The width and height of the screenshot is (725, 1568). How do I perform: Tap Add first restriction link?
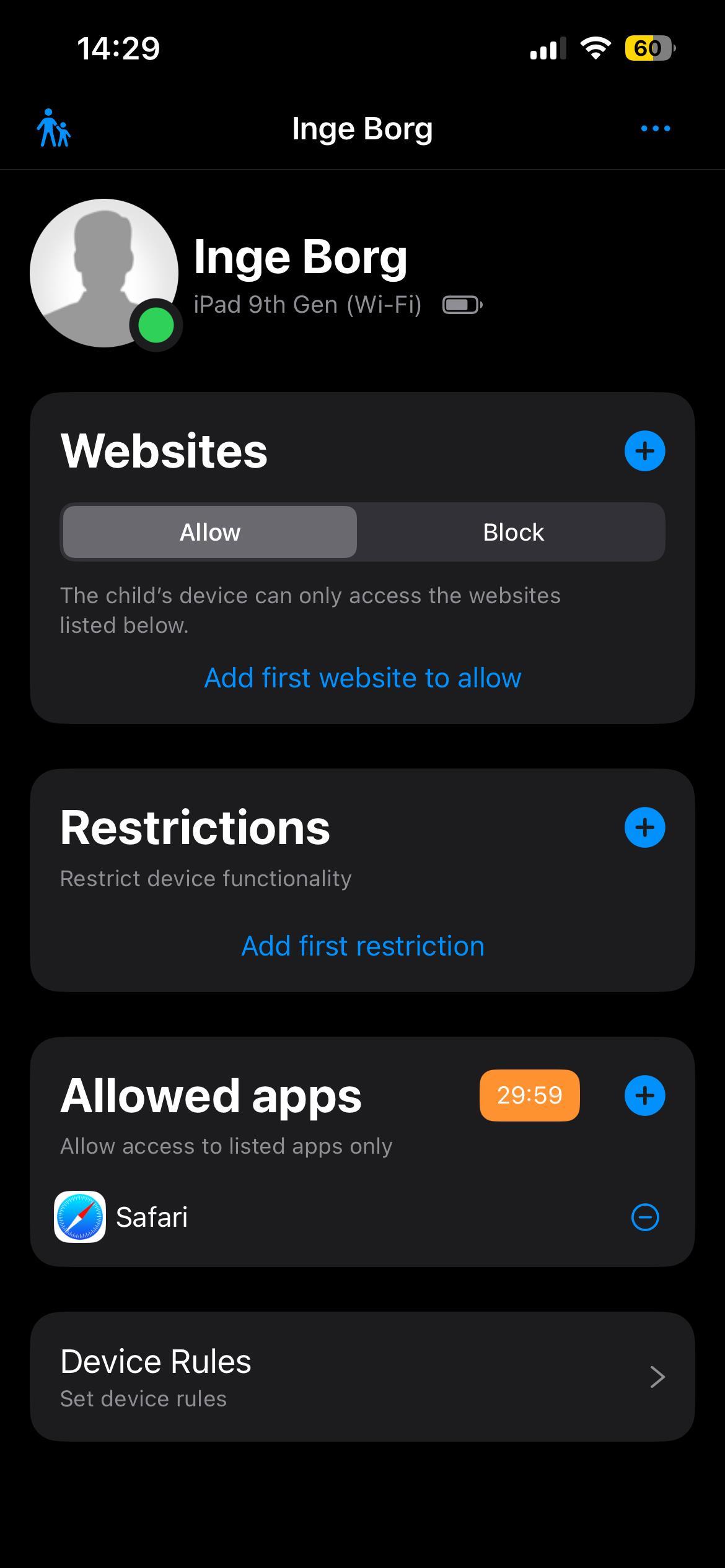click(x=362, y=946)
